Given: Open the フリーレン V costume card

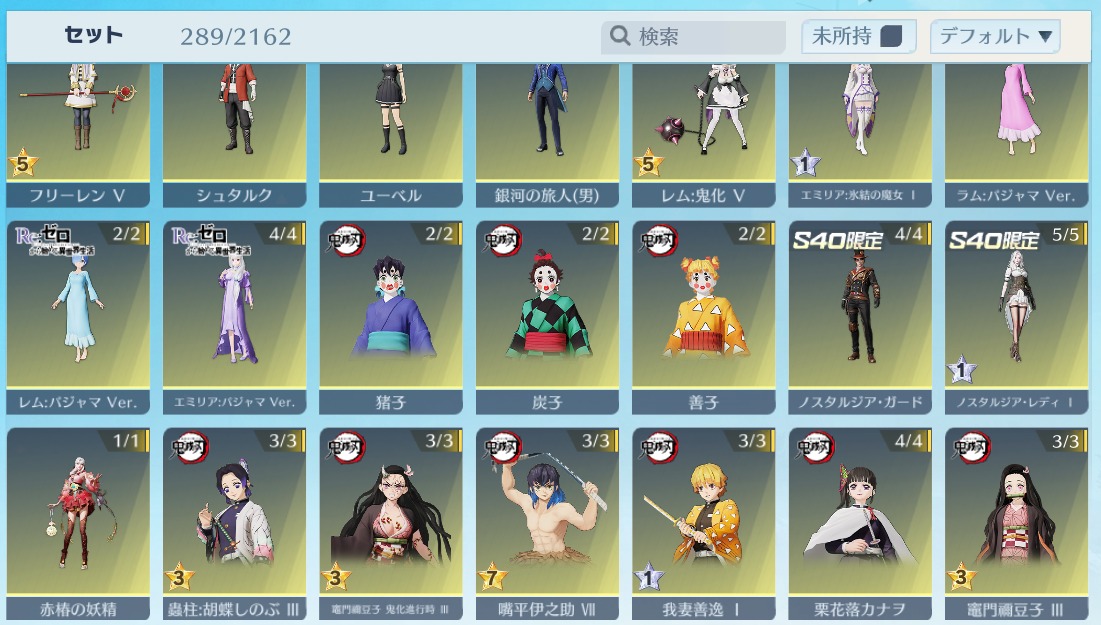Looking at the screenshot, I should coord(78,130).
